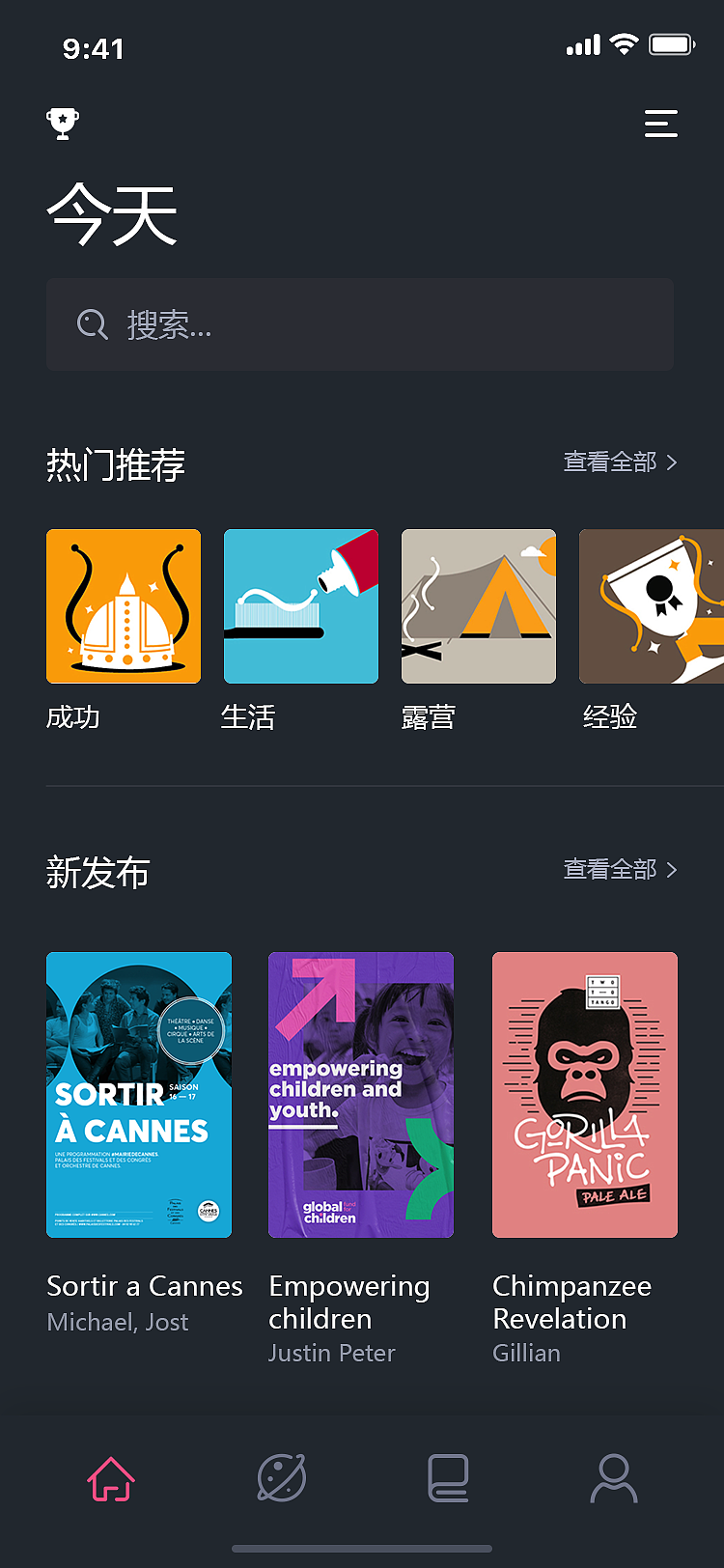Viewport: 724px width, 1568px height.
Task: Open the Empowering children book
Action: tap(361, 1095)
